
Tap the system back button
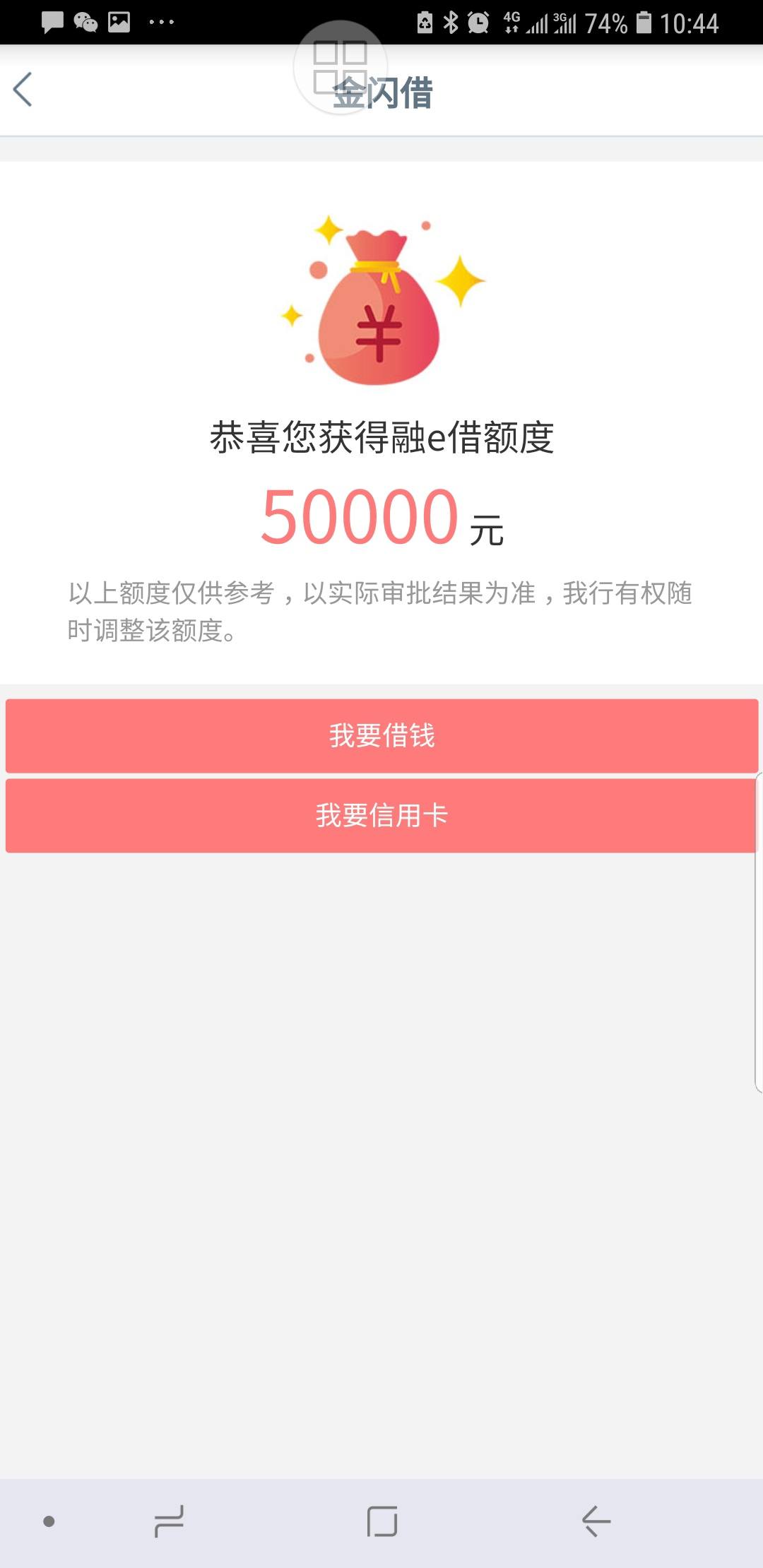tap(596, 1521)
